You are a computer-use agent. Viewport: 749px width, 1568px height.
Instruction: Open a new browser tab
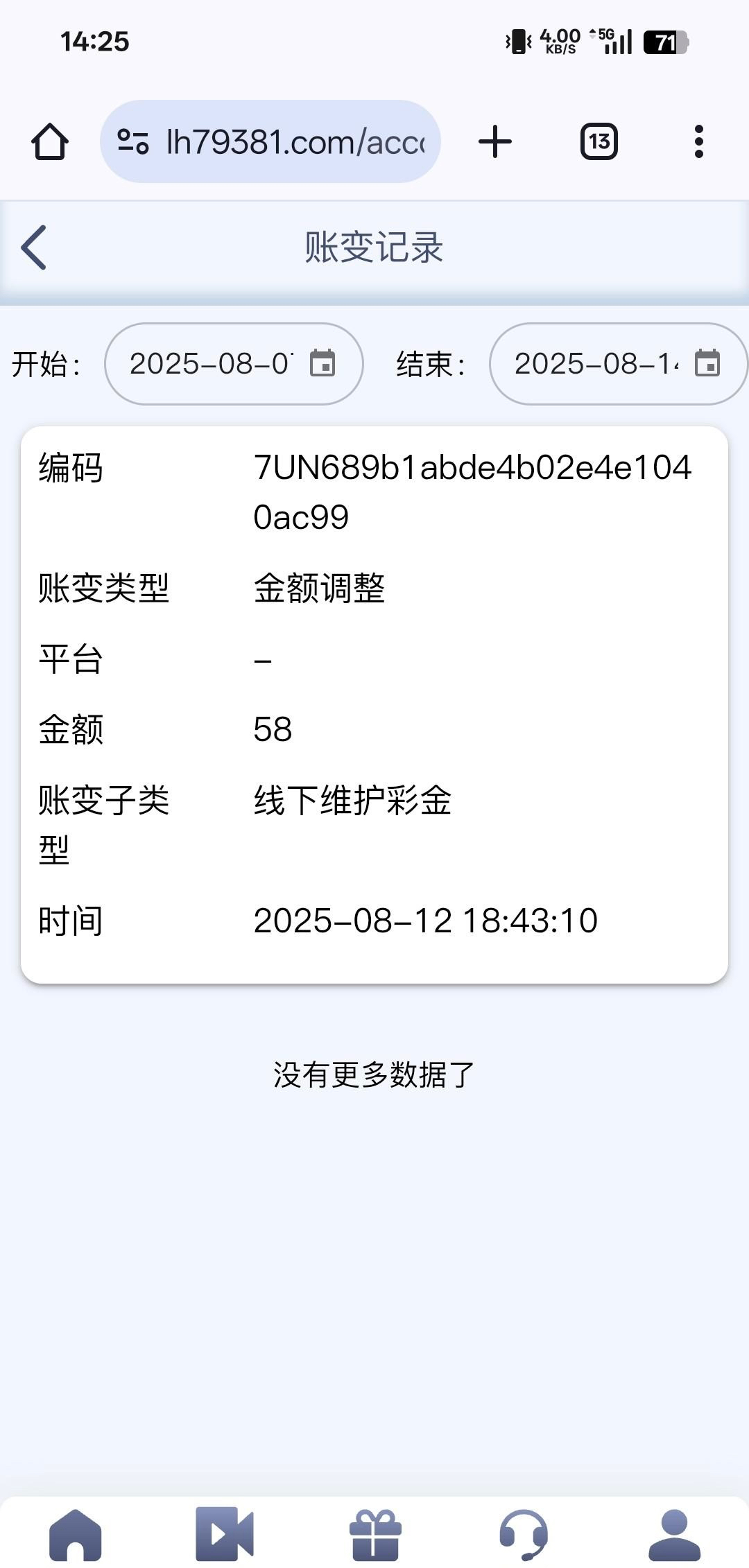[495, 142]
